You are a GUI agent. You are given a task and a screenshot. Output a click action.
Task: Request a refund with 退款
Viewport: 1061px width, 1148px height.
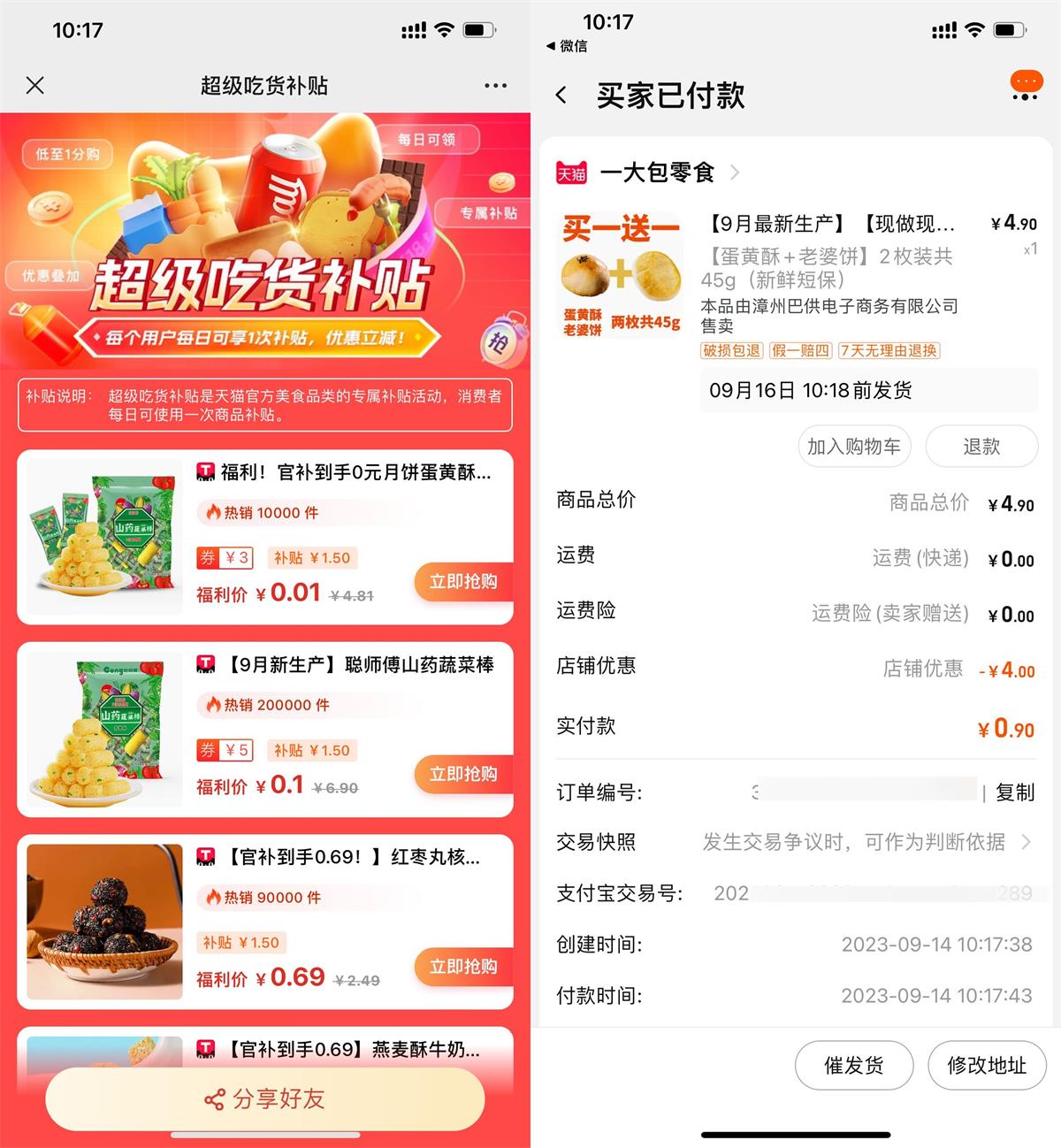point(981,447)
